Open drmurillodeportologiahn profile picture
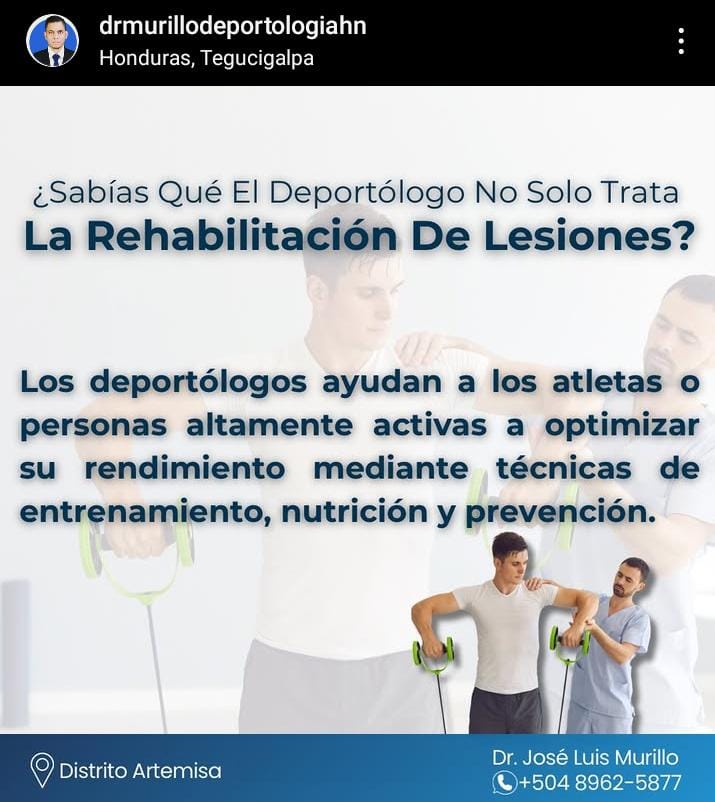The width and height of the screenshot is (715, 802). [x=52, y=41]
